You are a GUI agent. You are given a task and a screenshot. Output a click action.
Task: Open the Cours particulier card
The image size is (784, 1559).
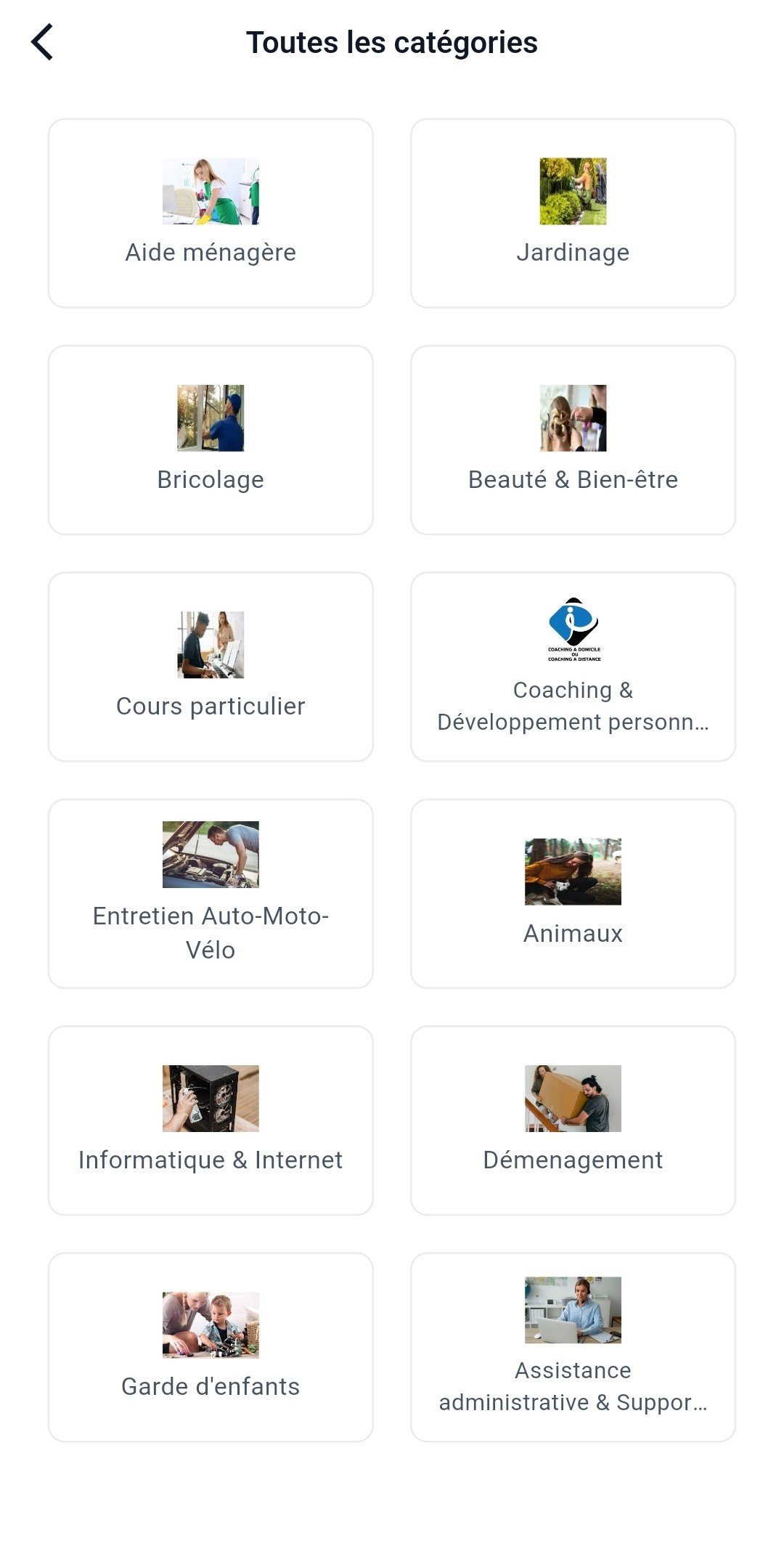click(211, 667)
